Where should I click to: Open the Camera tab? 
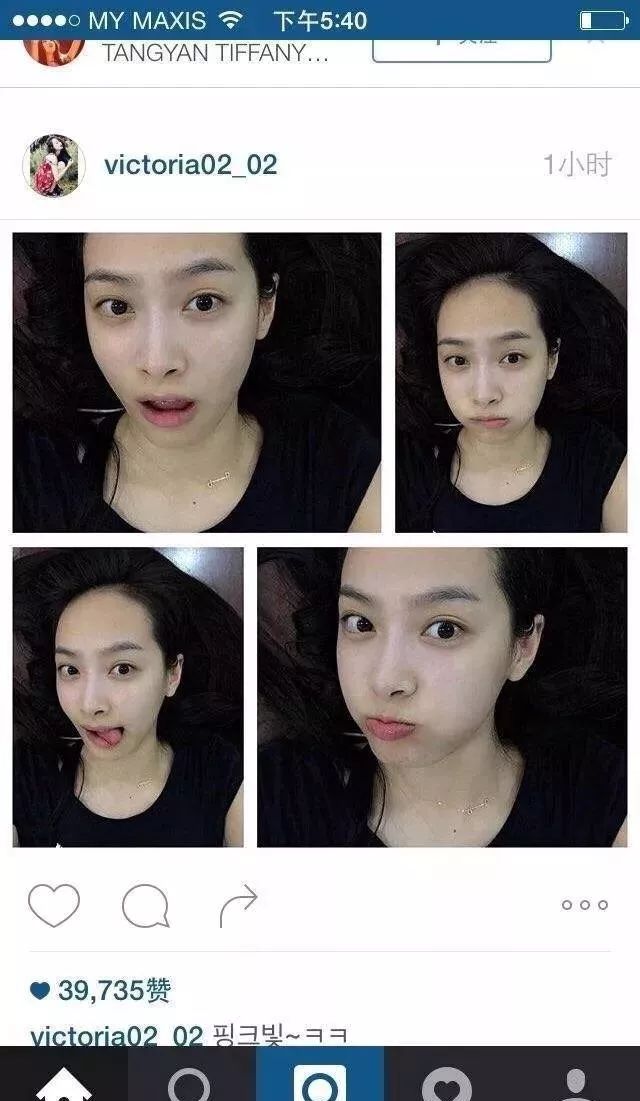pyautogui.click(x=320, y=1080)
